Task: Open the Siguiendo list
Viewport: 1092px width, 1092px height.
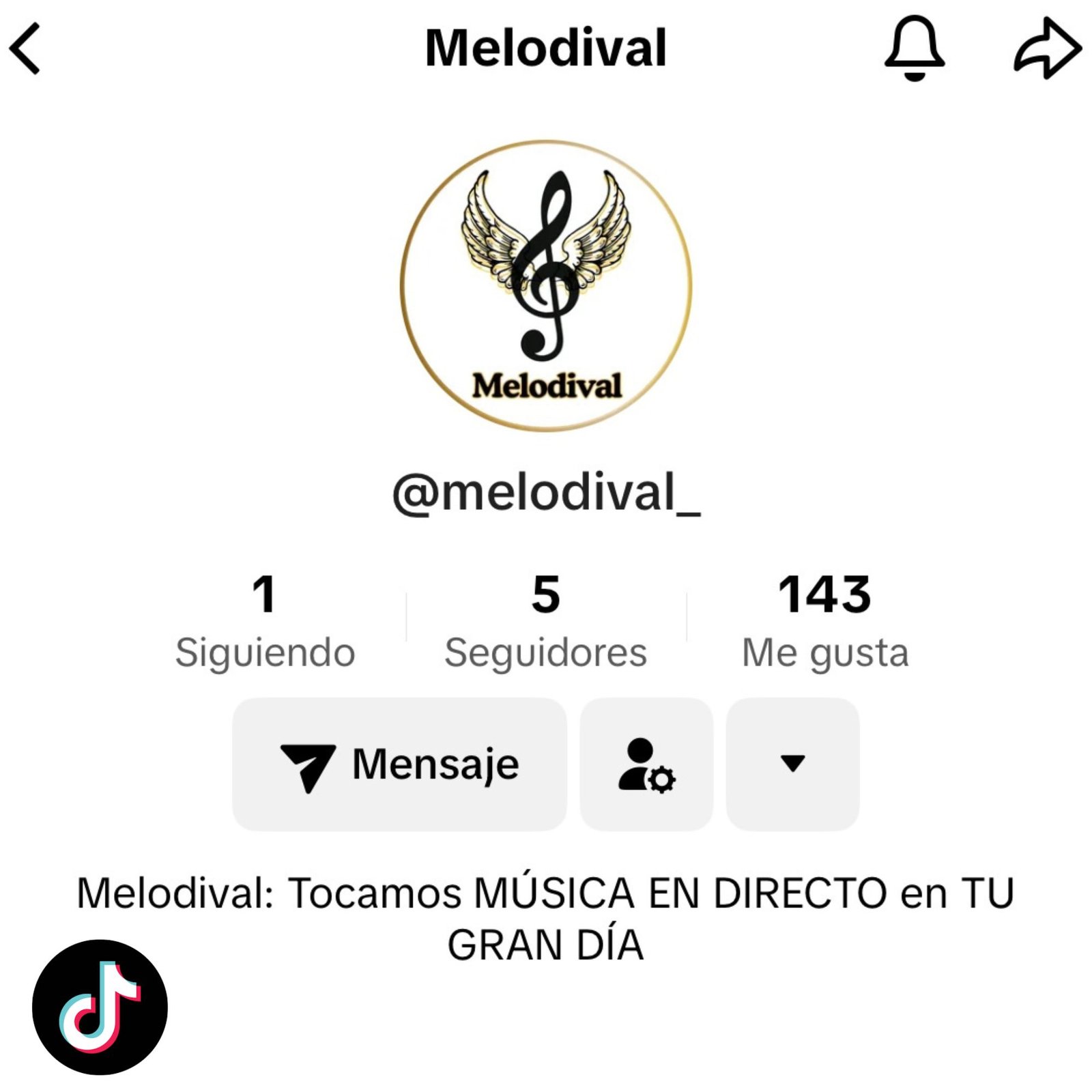Action: point(265,621)
